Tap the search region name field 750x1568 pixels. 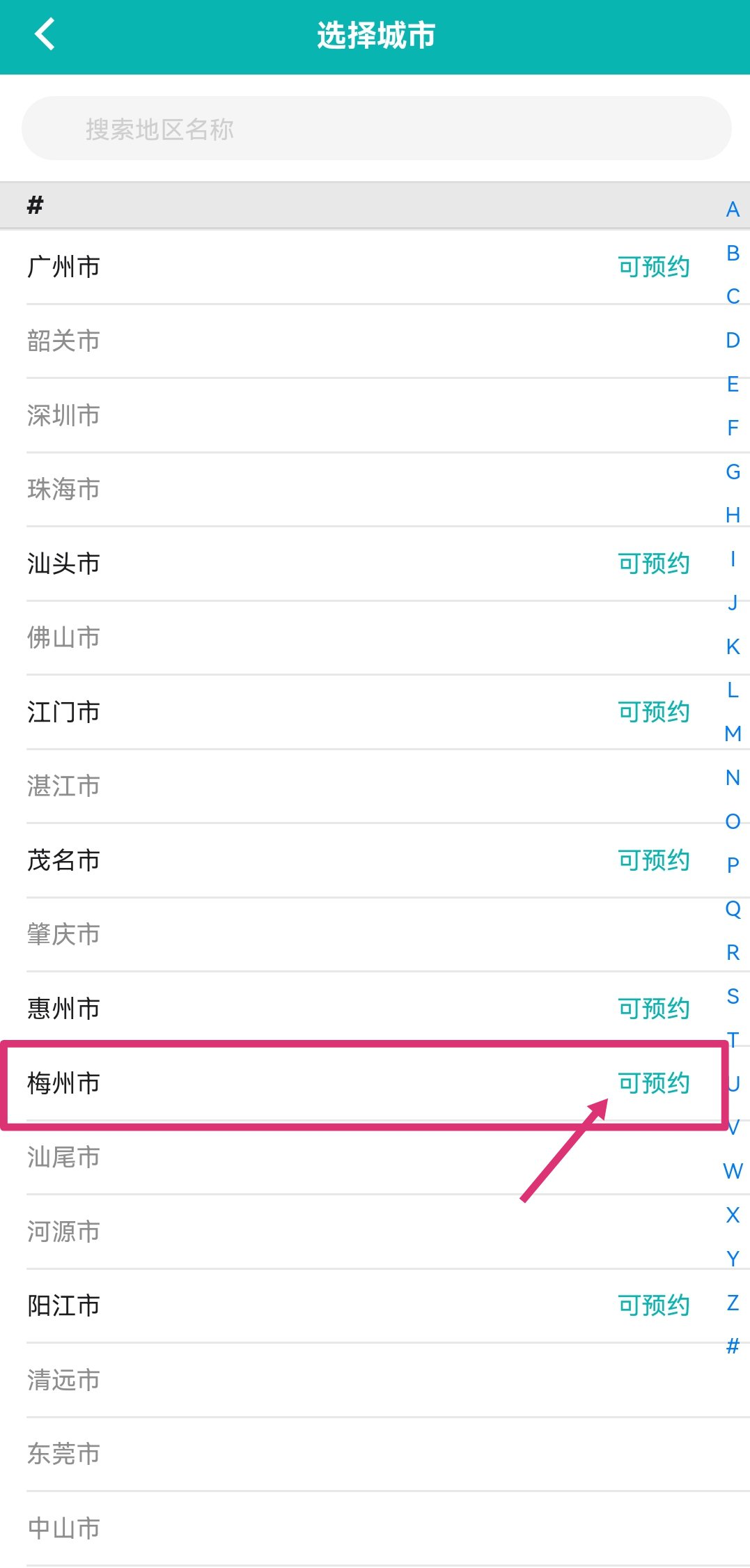click(376, 129)
